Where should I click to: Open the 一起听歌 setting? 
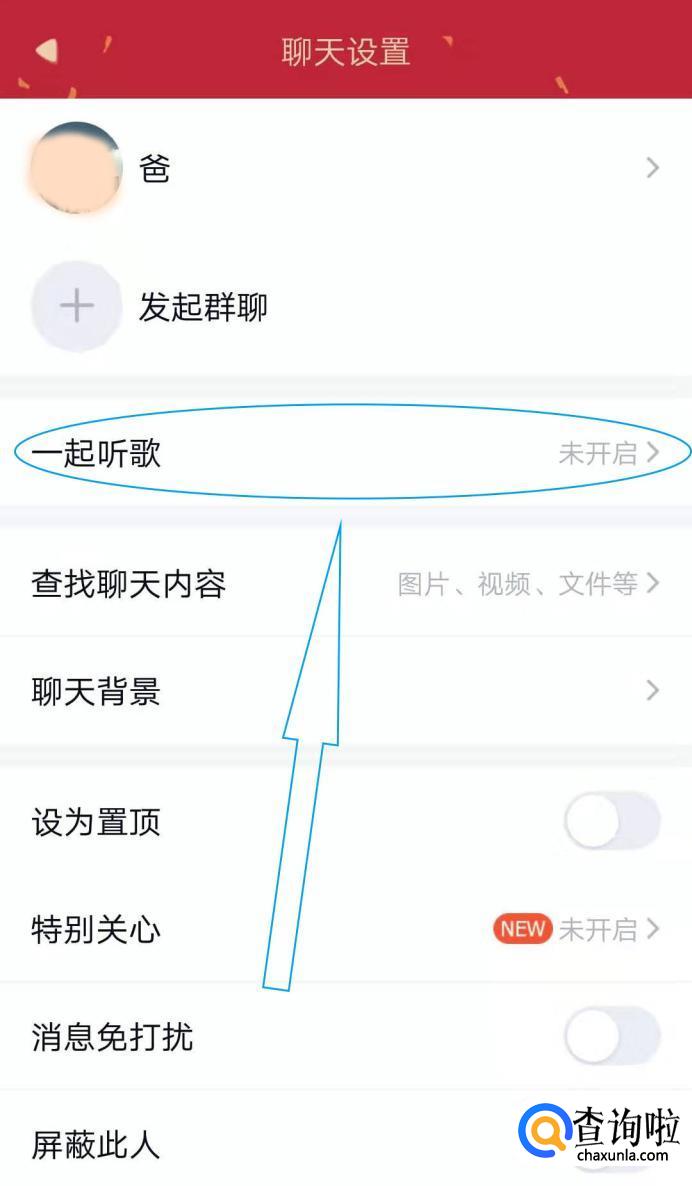point(345,453)
